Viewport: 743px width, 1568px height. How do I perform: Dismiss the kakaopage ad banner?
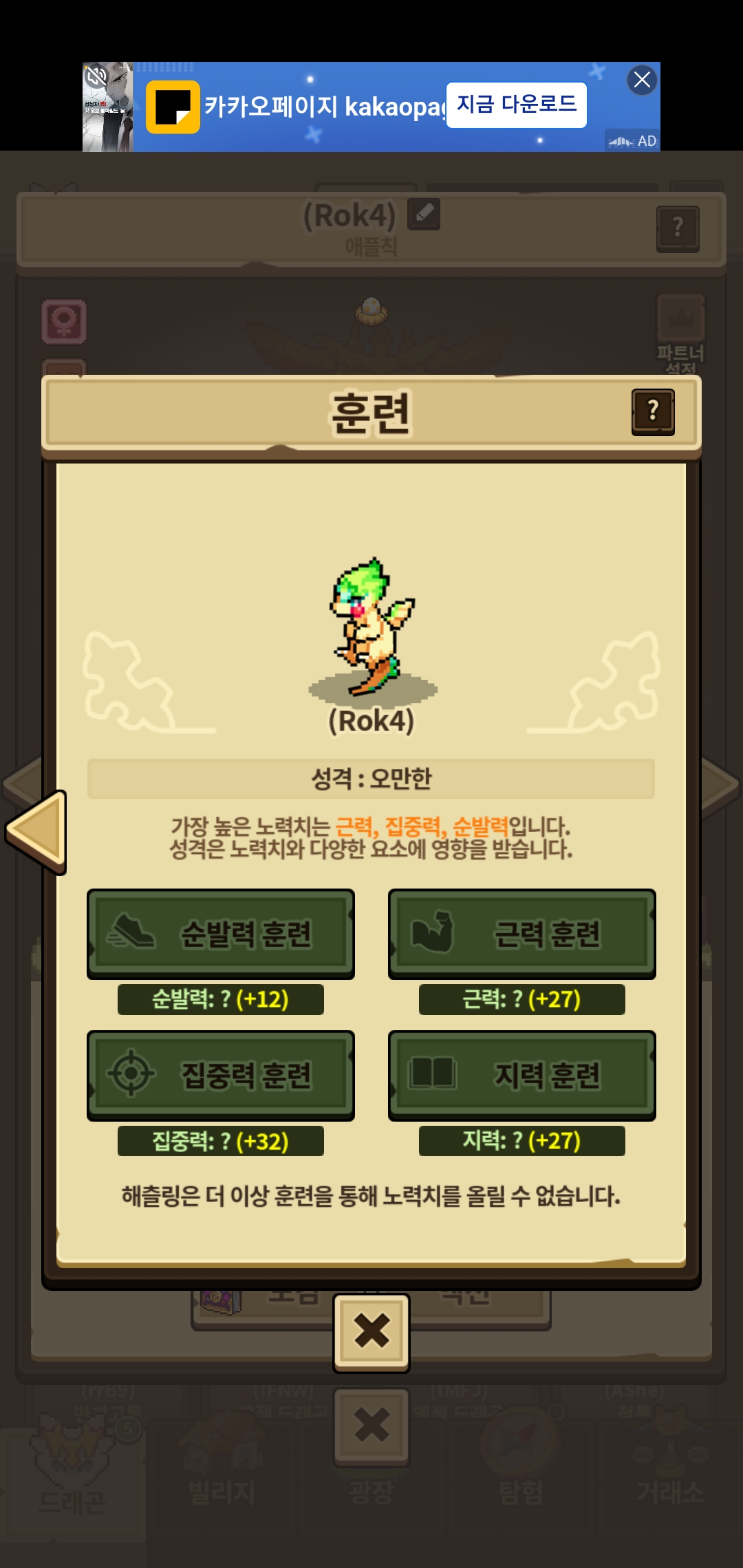pos(642,80)
